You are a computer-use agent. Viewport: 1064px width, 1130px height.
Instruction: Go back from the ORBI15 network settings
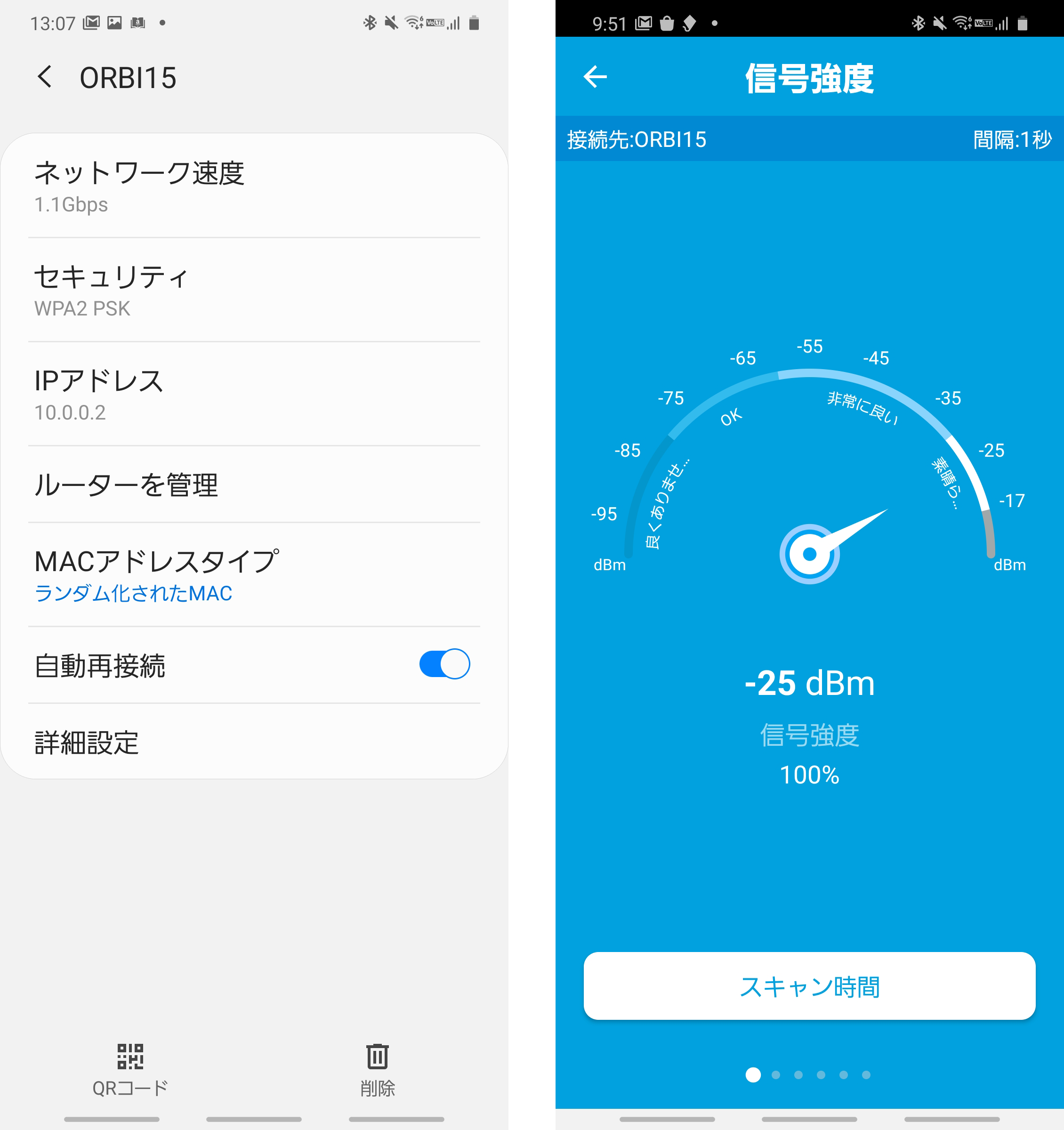pos(45,77)
